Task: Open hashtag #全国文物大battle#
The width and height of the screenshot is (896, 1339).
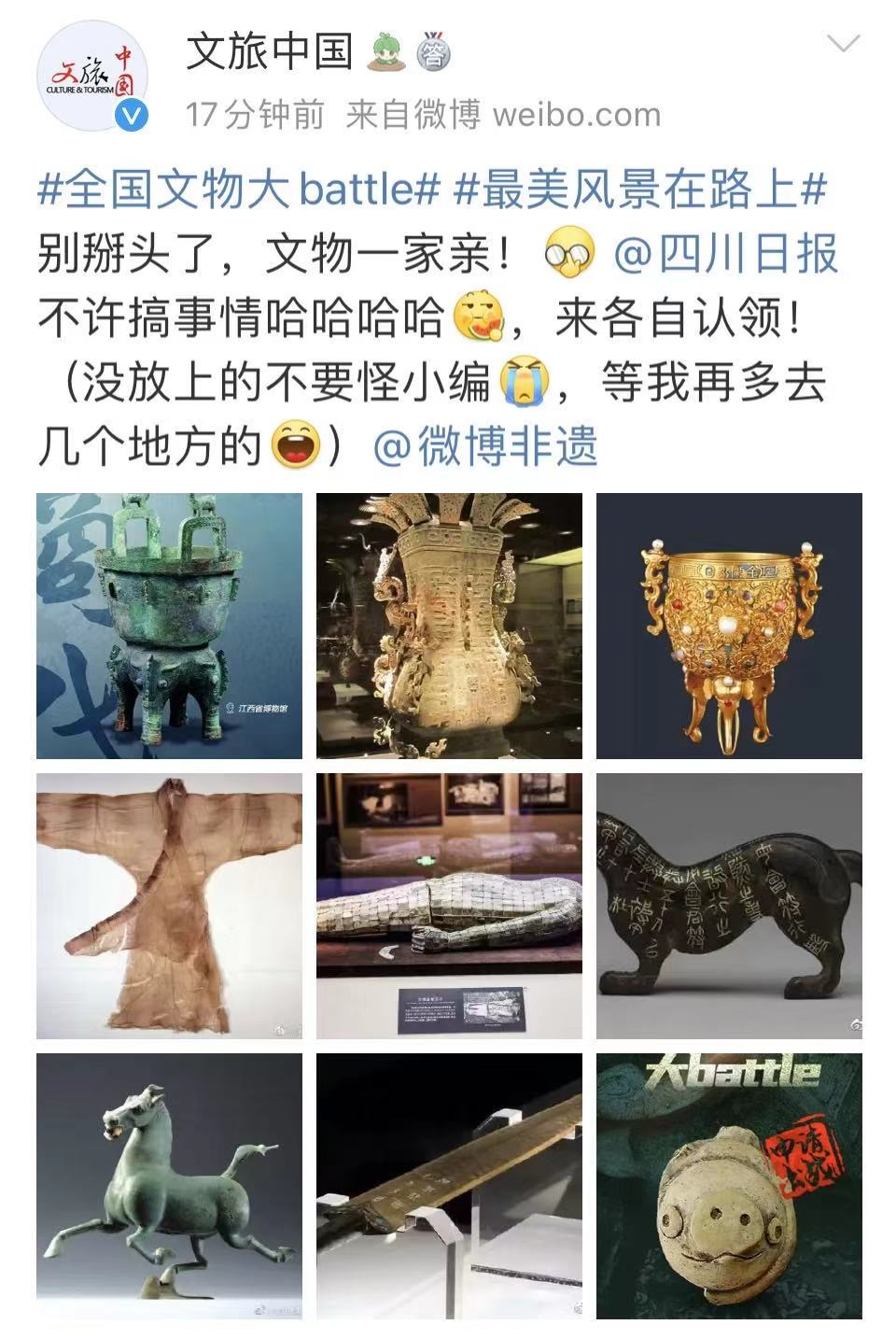Action: pyautogui.click(x=238, y=190)
